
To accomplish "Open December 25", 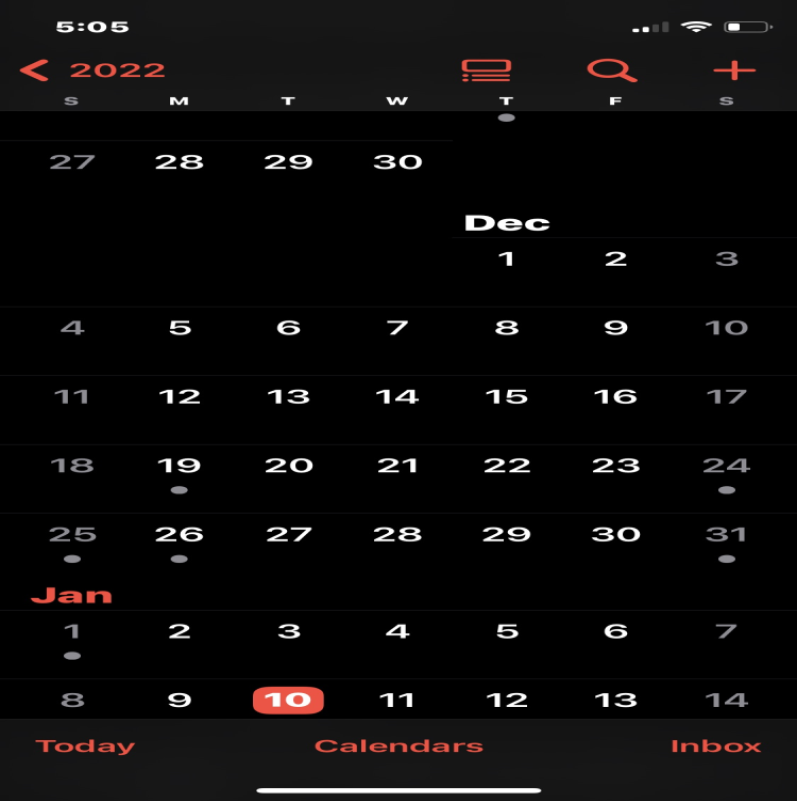I will tap(72, 535).
